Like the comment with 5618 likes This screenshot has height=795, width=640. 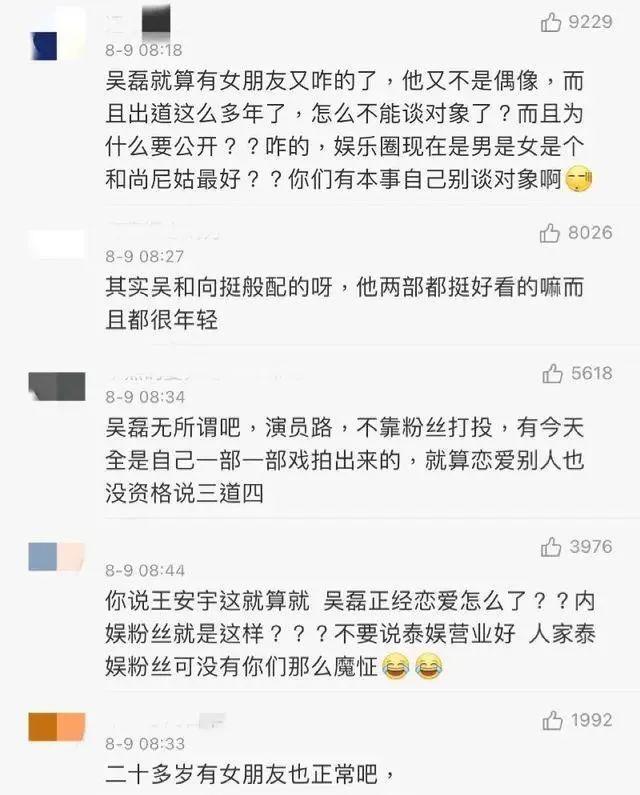pos(552,374)
